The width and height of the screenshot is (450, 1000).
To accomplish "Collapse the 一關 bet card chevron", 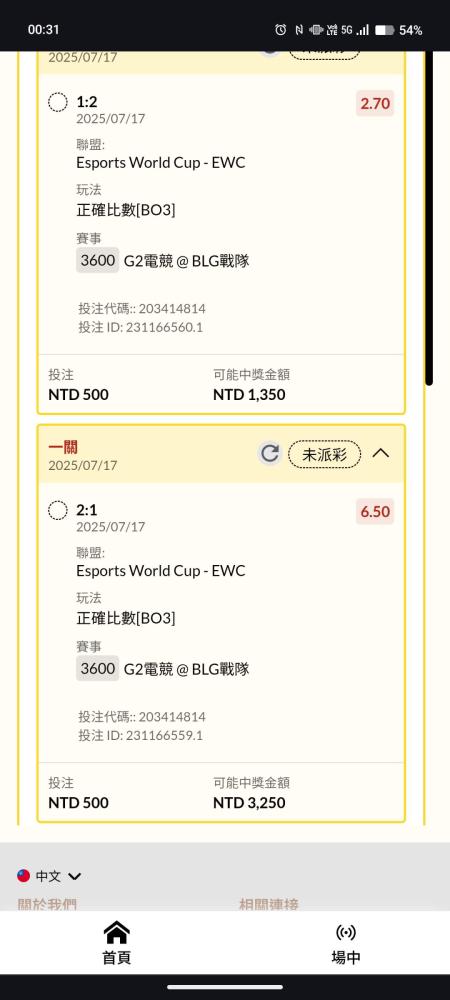I will pos(381,453).
